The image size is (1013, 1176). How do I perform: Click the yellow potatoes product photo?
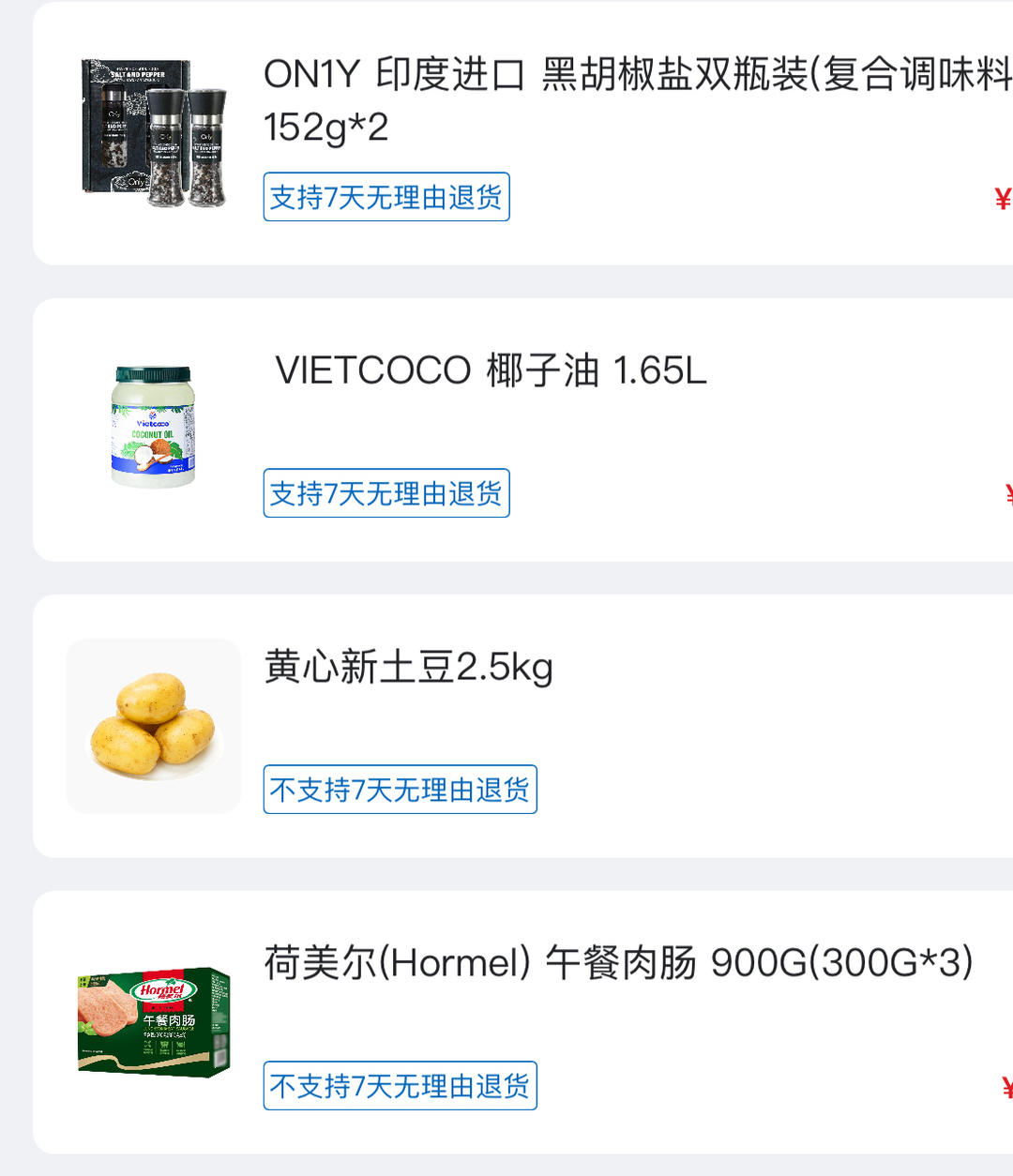point(152,724)
